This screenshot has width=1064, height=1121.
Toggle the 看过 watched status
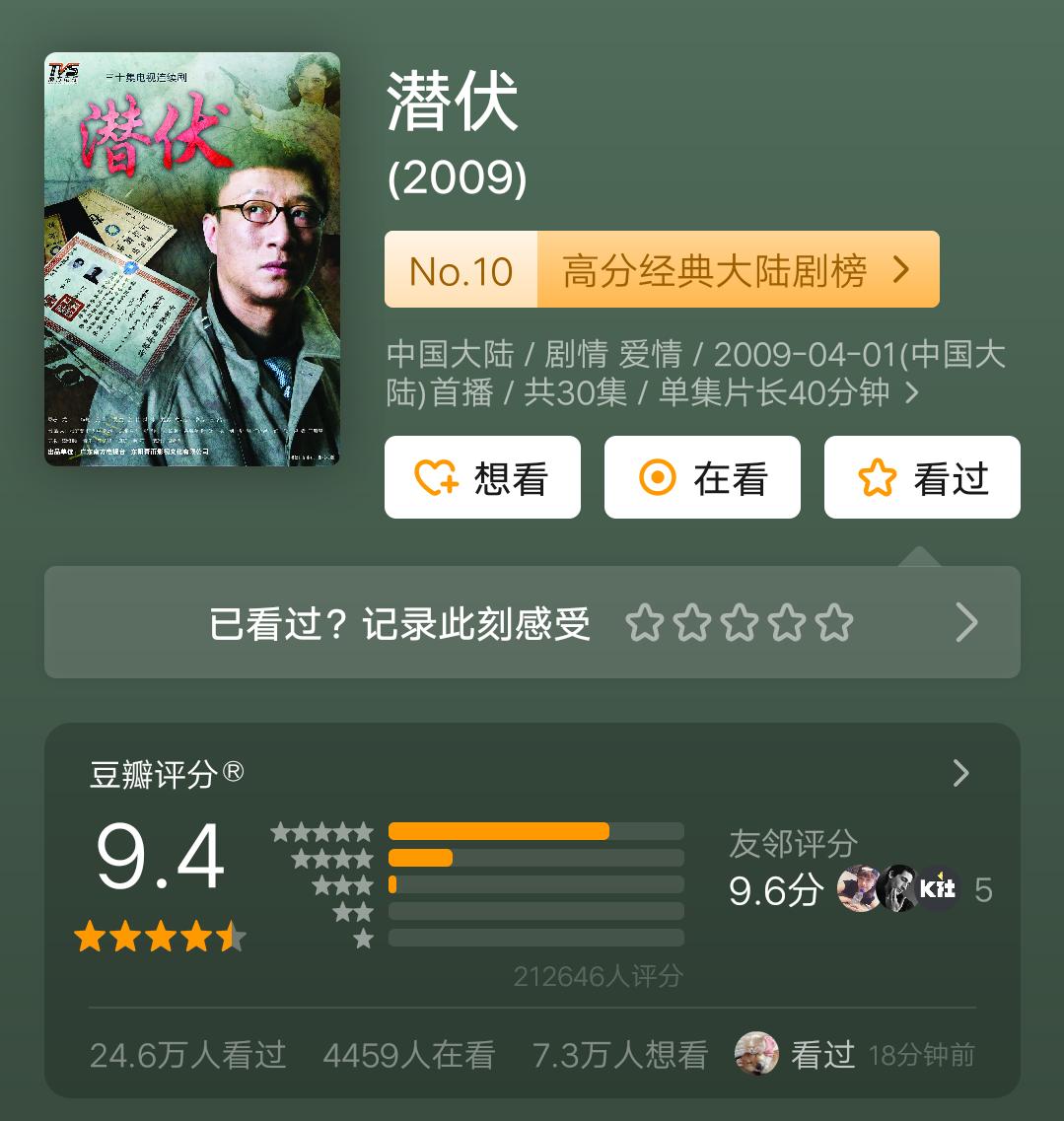[x=921, y=477]
